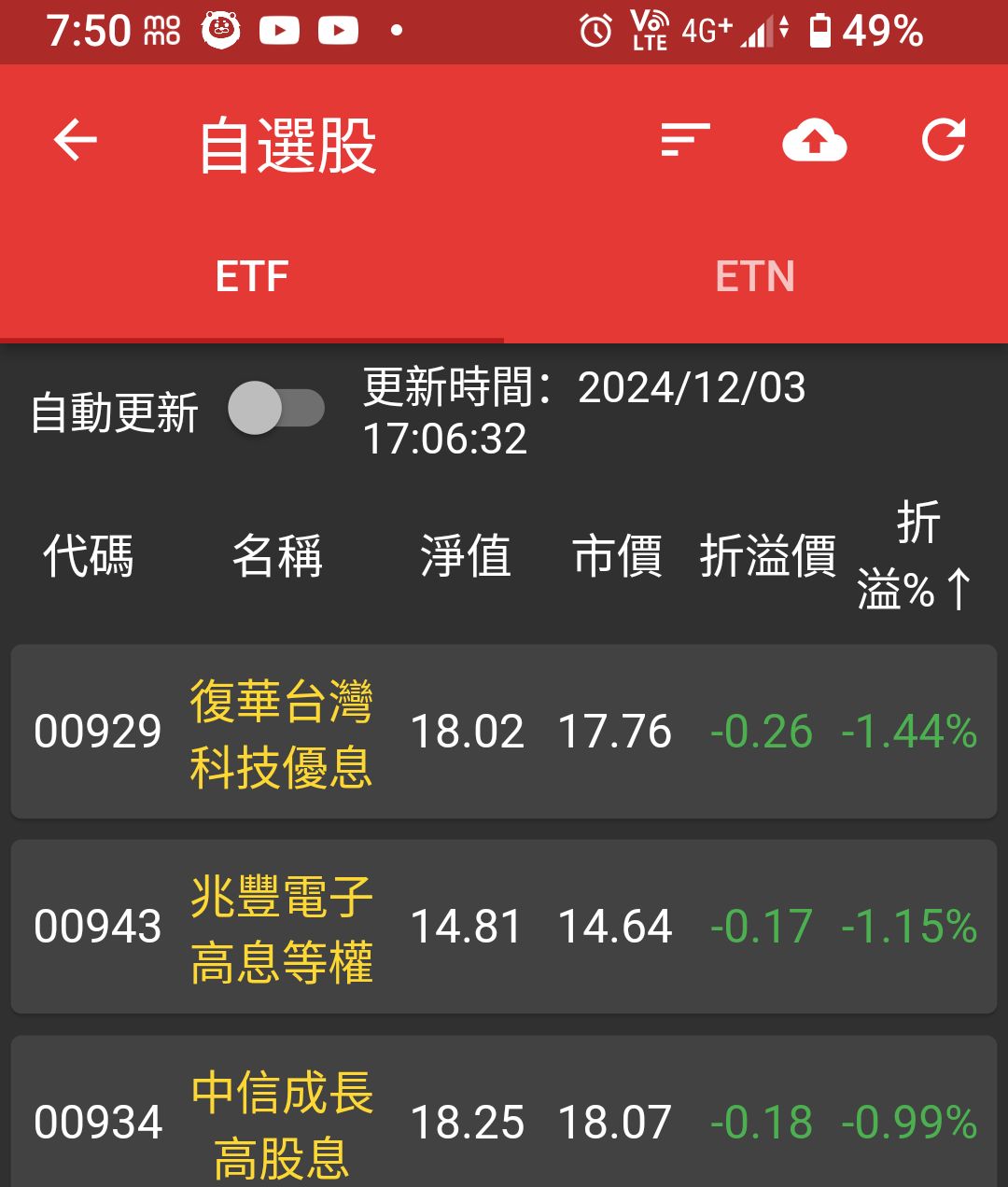Open the sort options icon

684,141
